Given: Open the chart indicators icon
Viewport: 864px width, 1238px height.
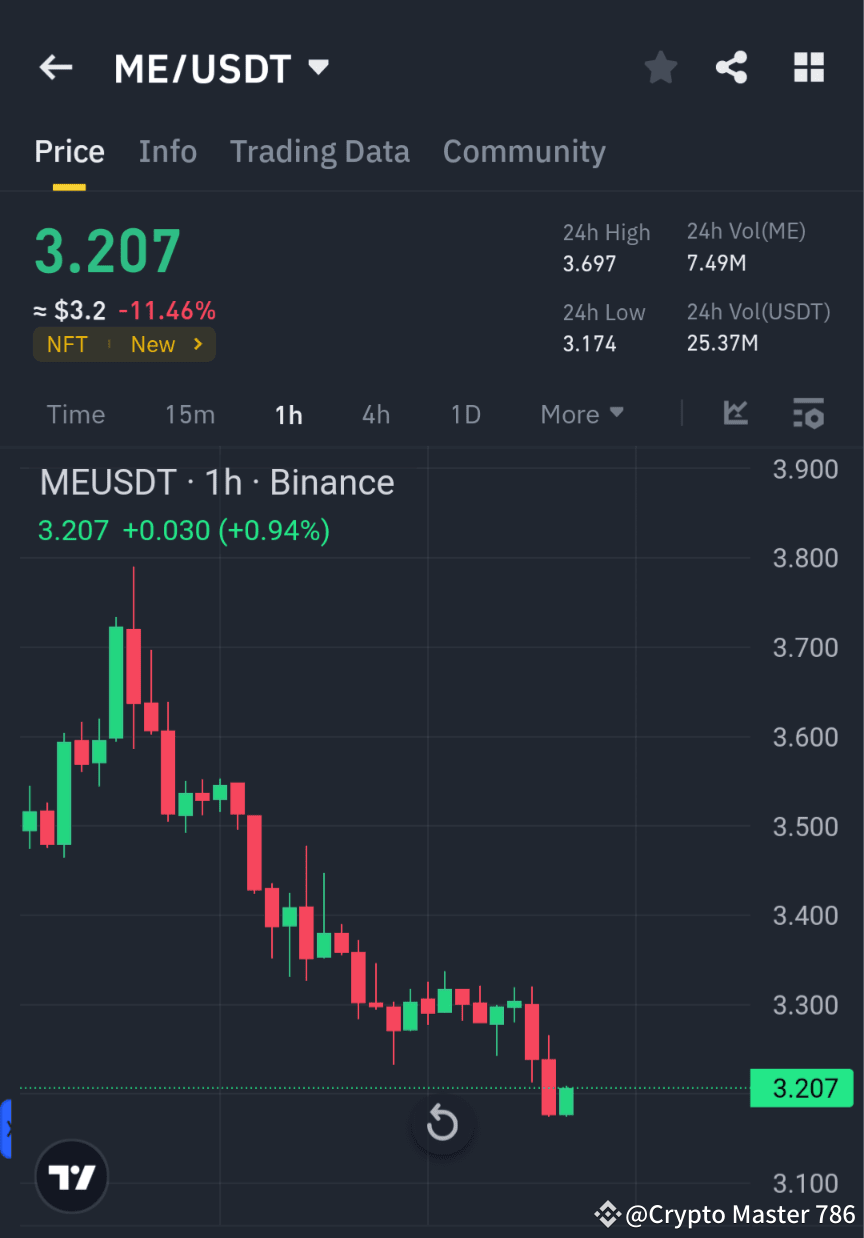Looking at the screenshot, I should 736,413.
